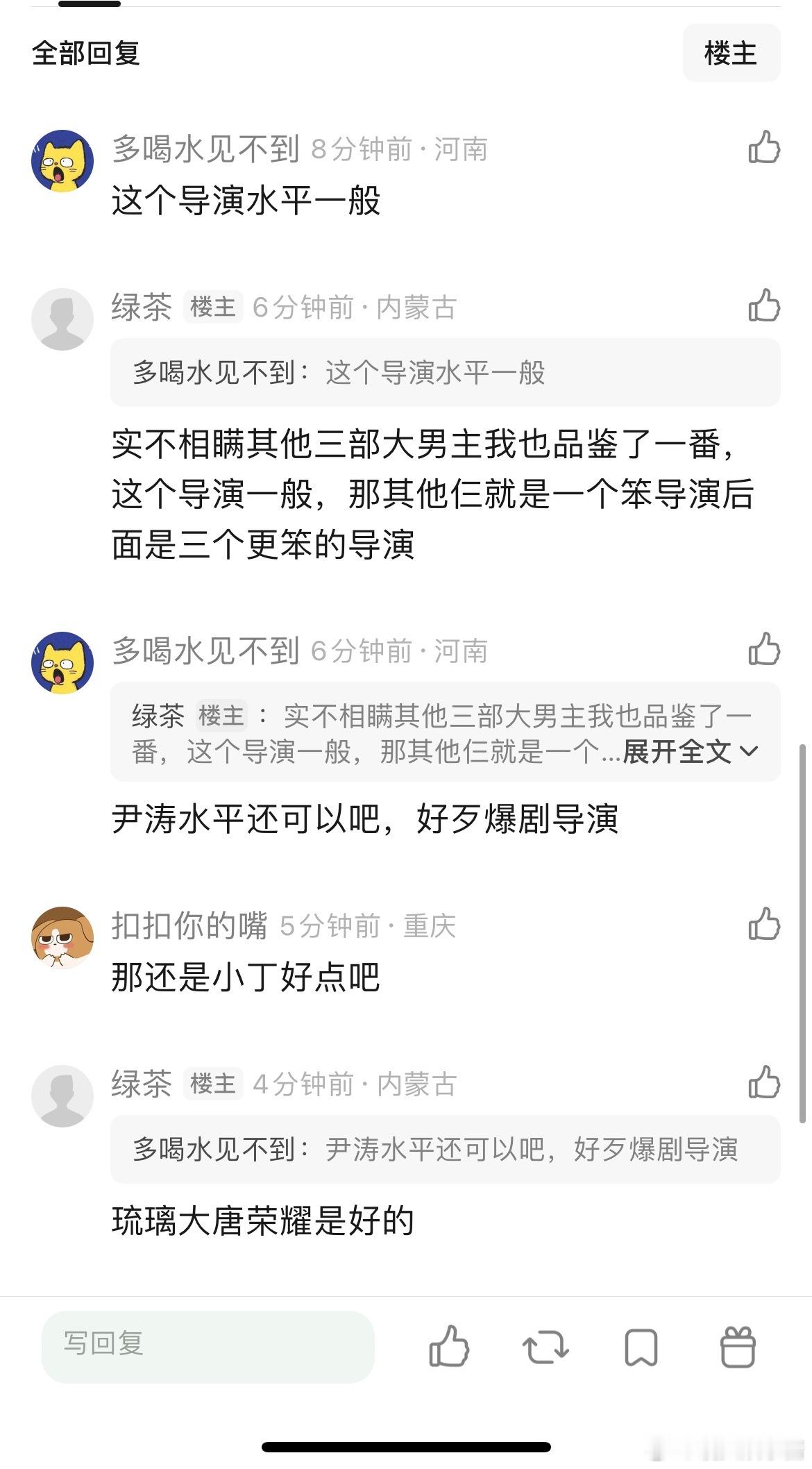Open the gift icon in the bottom bar
This screenshot has width=812, height=1469.
[x=737, y=1346]
